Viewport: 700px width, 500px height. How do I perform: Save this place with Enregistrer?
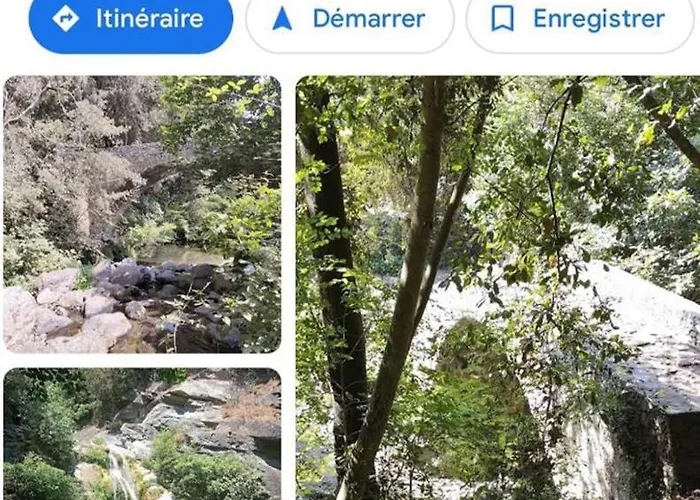pyautogui.click(x=579, y=19)
